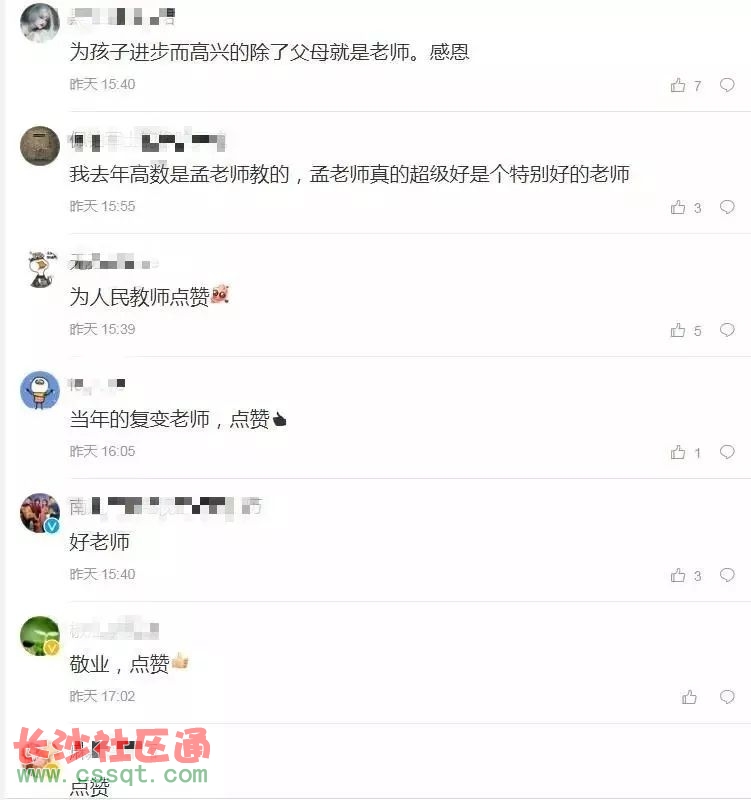Open avatar of the 当年的复变老师 commenter

(40, 390)
